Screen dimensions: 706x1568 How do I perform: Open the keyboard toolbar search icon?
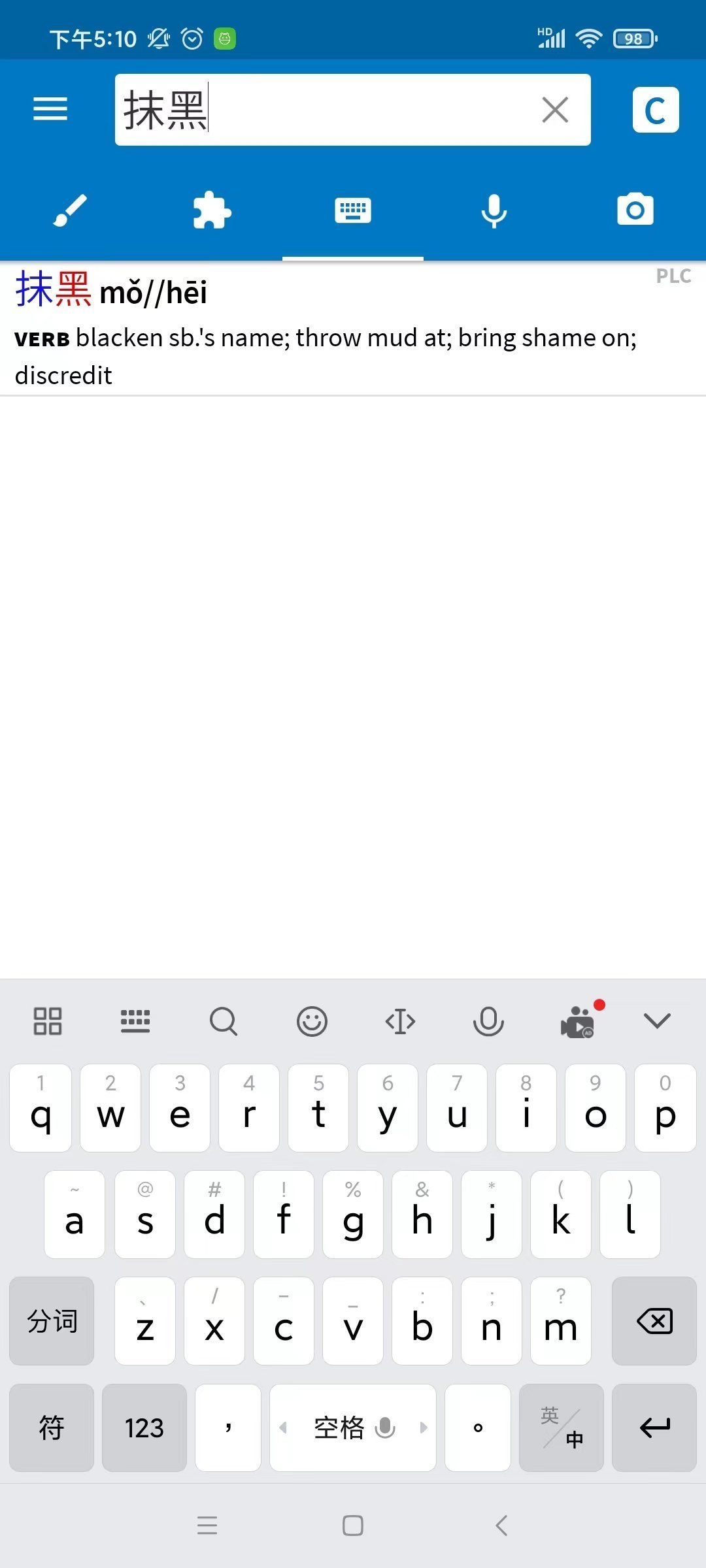pyautogui.click(x=224, y=1021)
